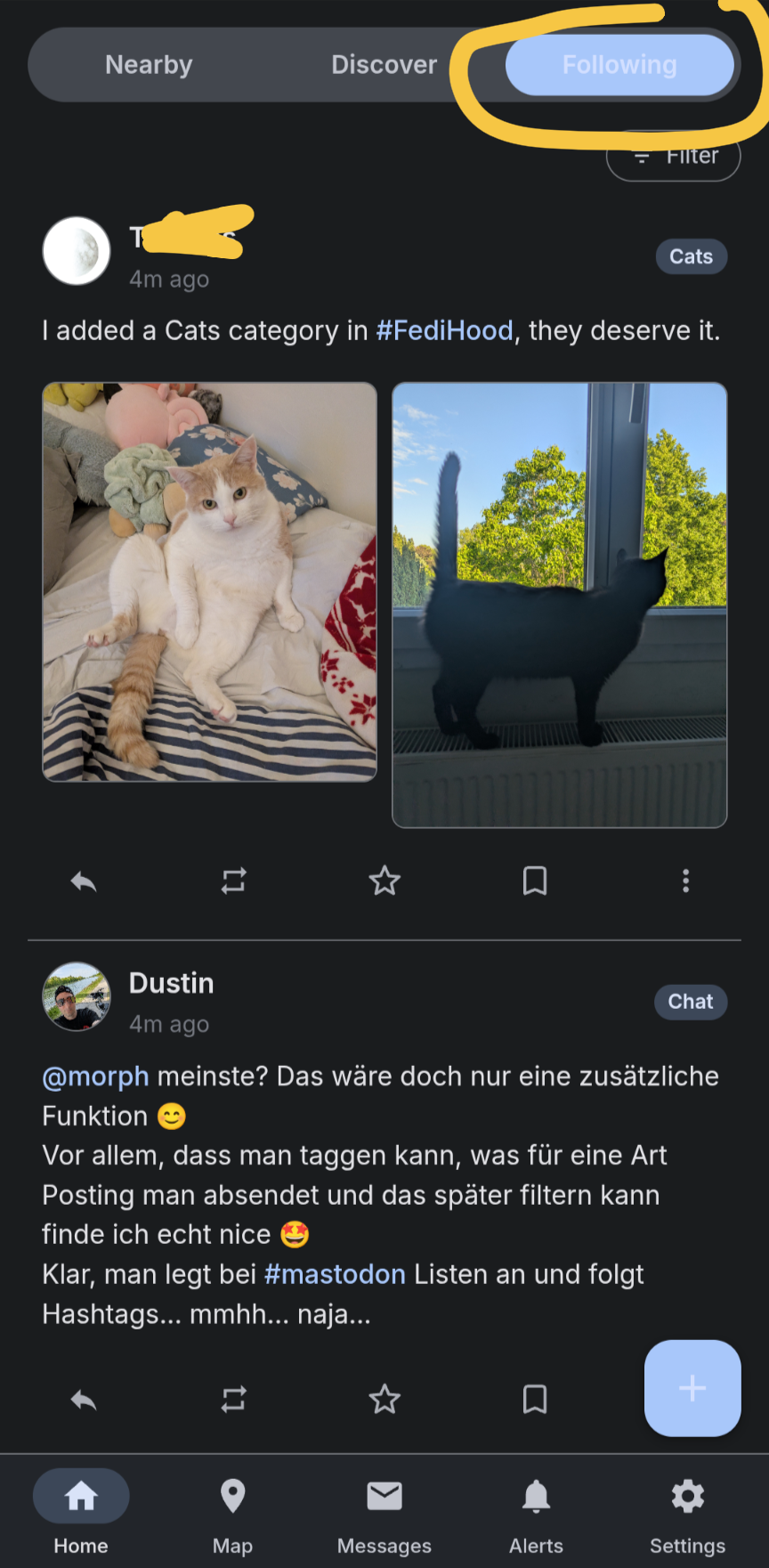Compose a new post with plus button
This screenshot has height=1568, width=769.
(692, 1388)
